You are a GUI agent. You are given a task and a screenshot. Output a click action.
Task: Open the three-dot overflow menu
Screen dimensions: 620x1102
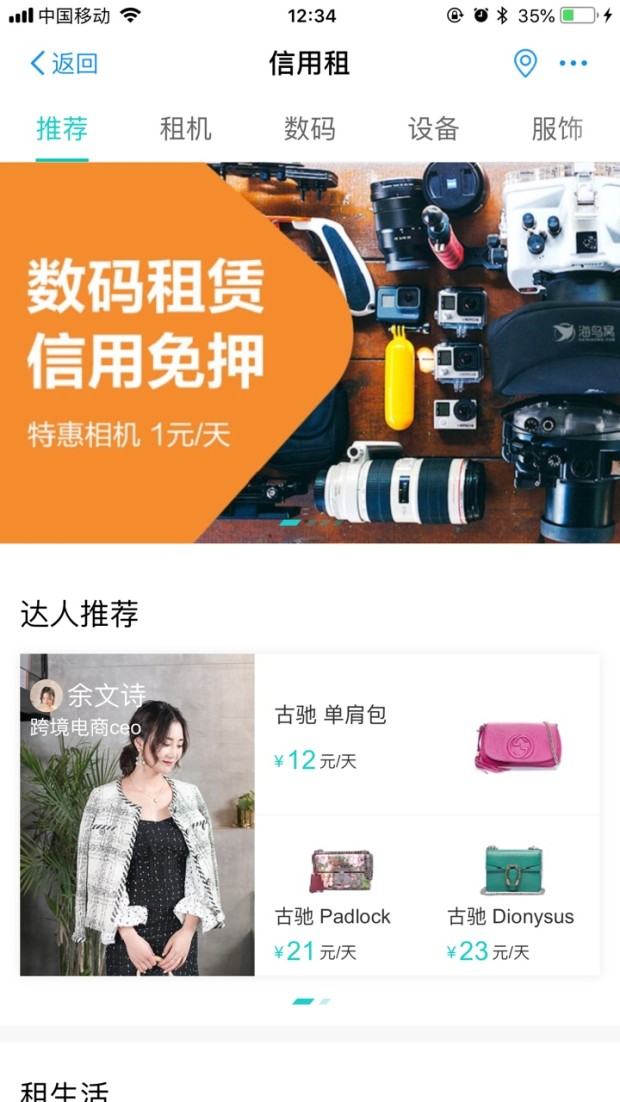pos(573,64)
